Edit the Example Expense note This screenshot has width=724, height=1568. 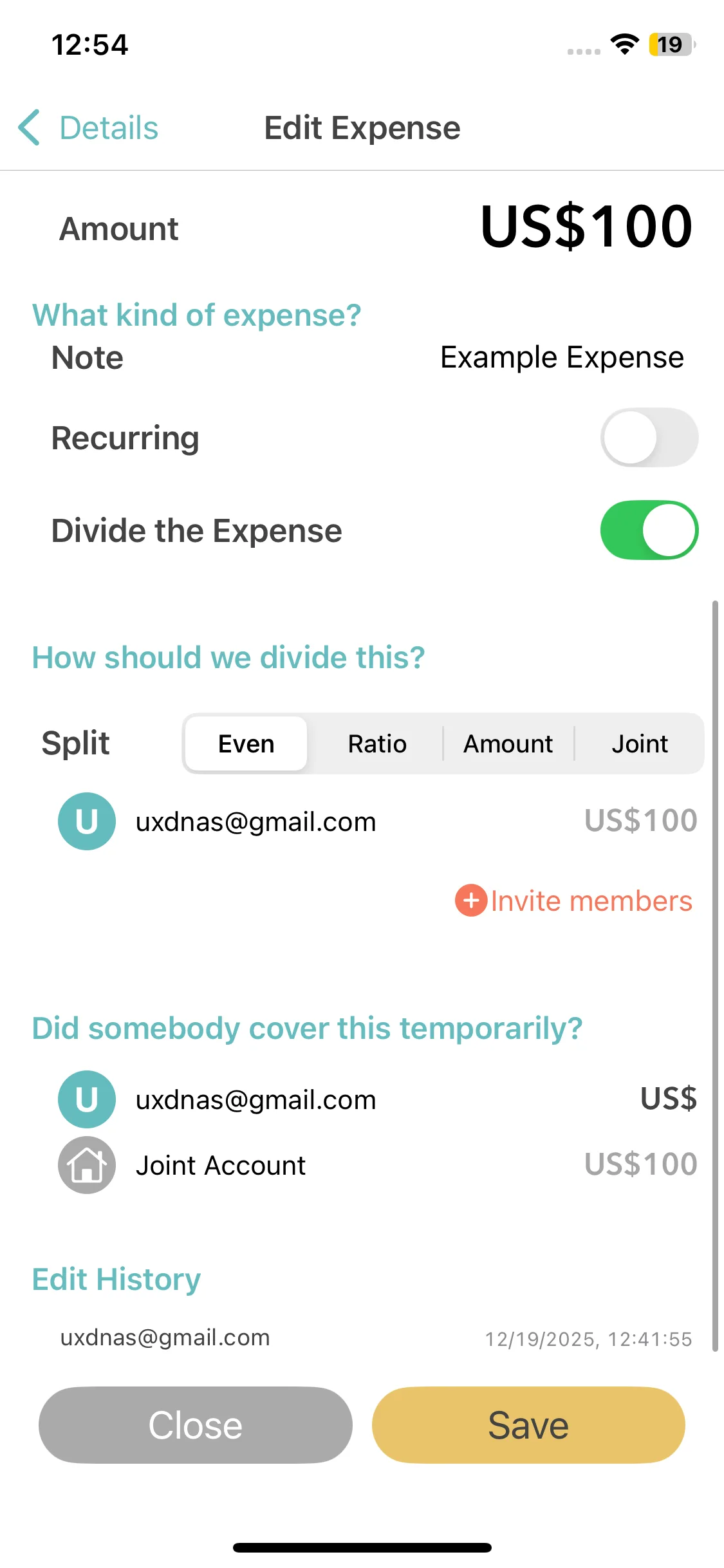click(x=561, y=357)
